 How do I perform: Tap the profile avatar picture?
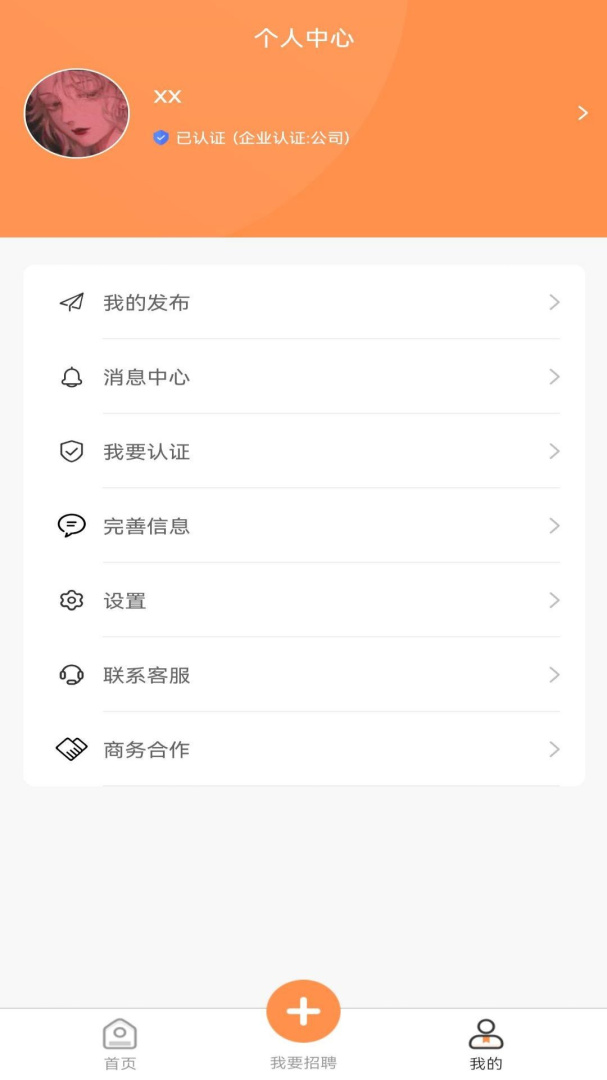coord(77,113)
